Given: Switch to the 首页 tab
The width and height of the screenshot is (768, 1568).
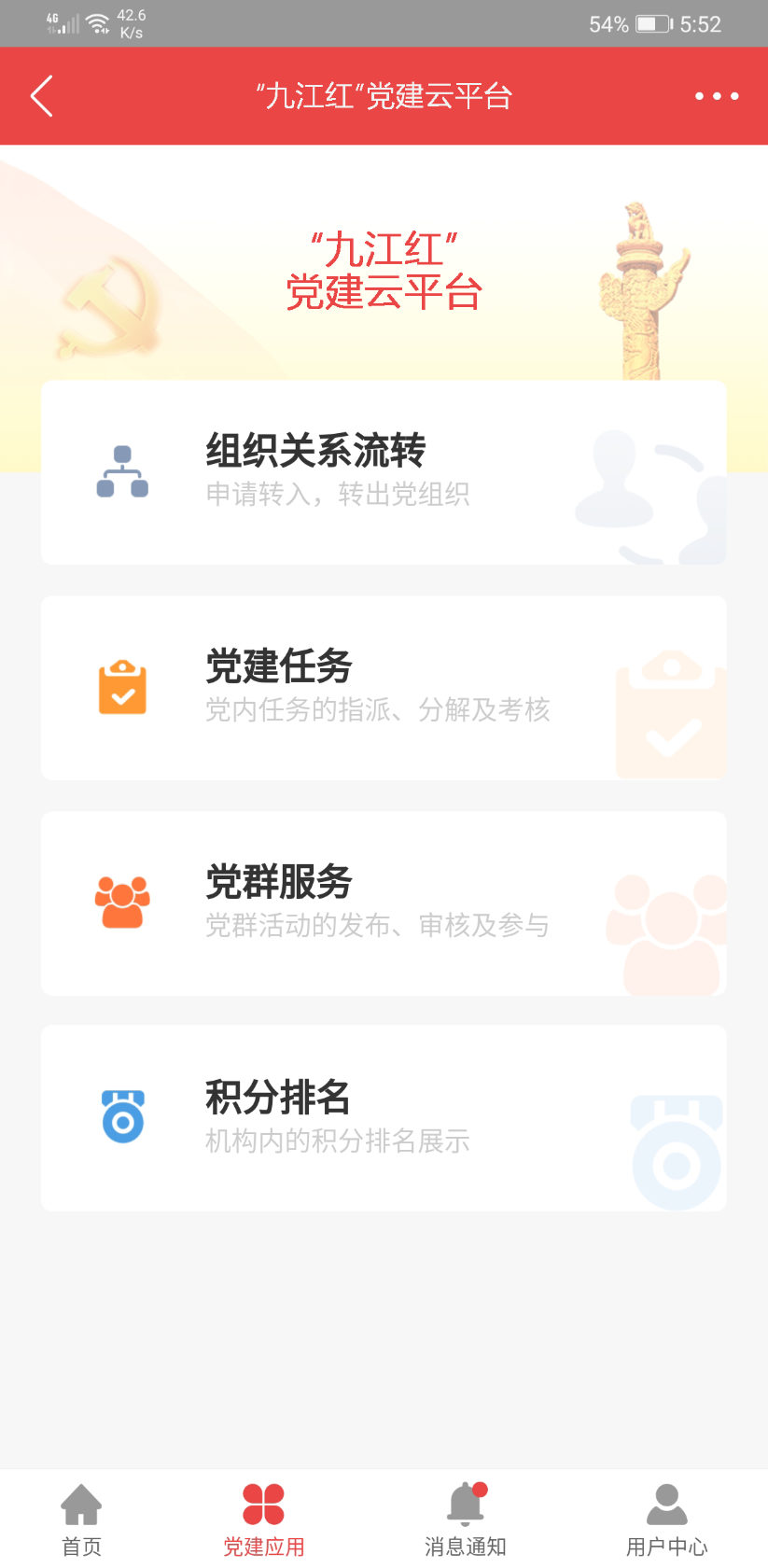Looking at the screenshot, I should 82,1520.
